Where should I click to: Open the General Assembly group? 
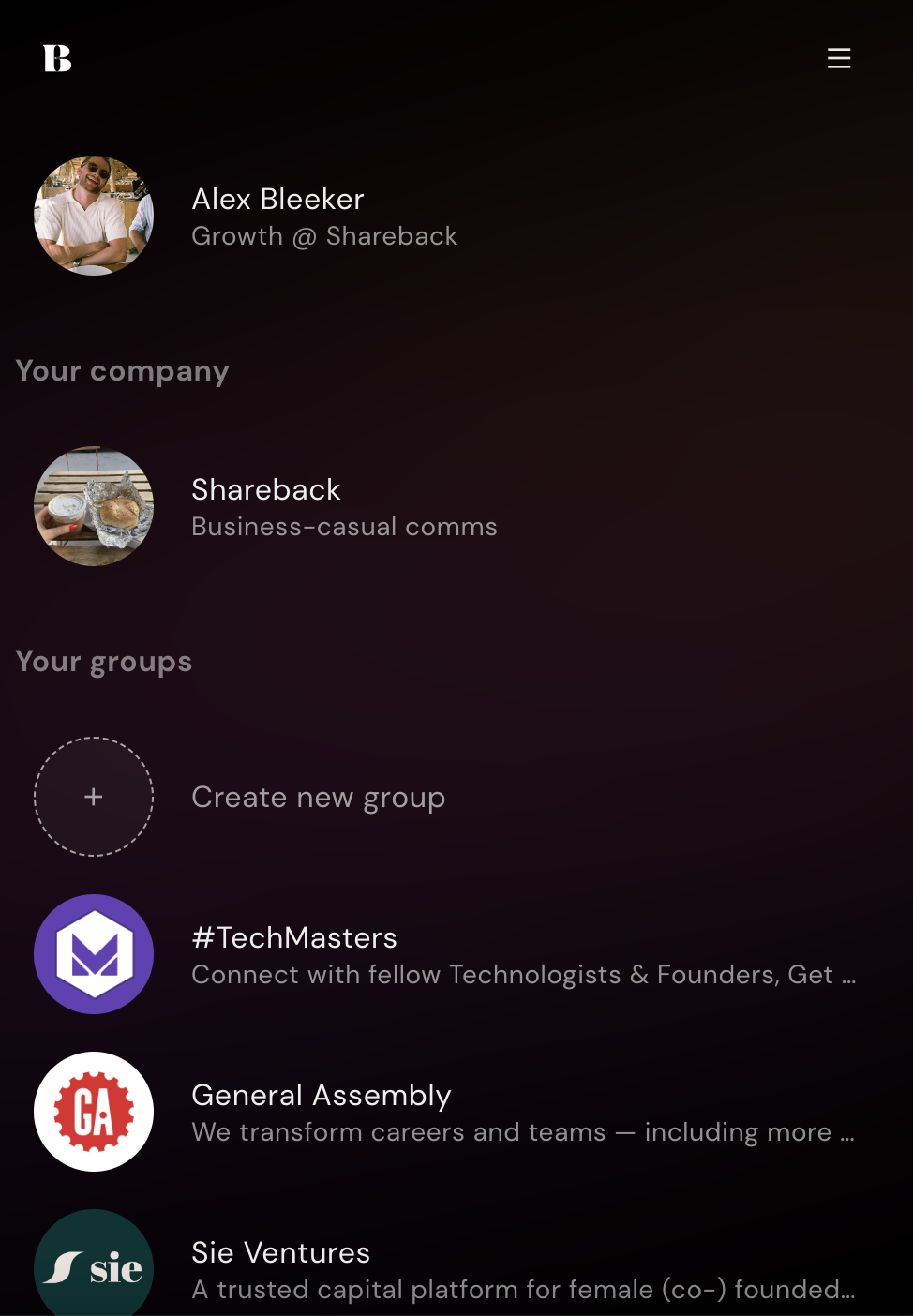tap(321, 1096)
